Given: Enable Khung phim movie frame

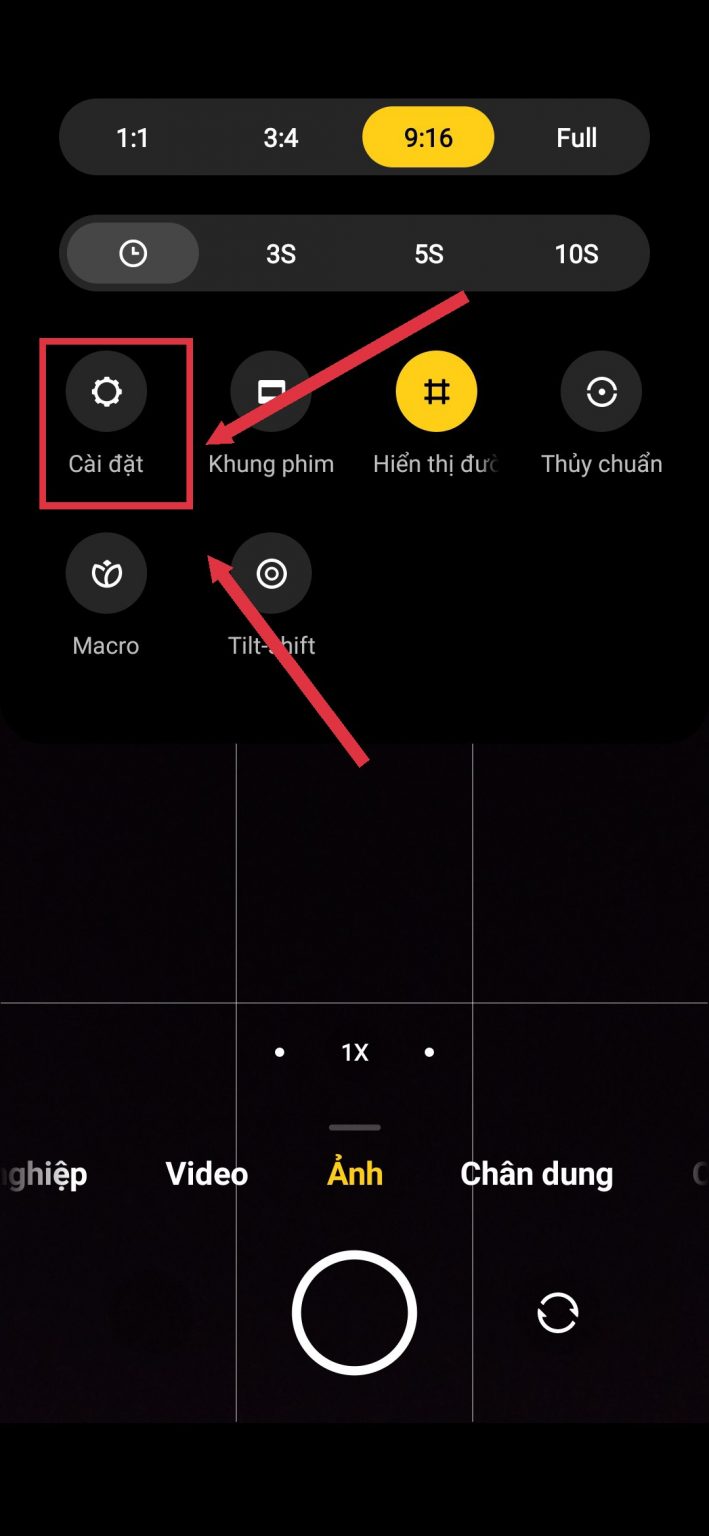Looking at the screenshot, I should click(x=271, y=392).
